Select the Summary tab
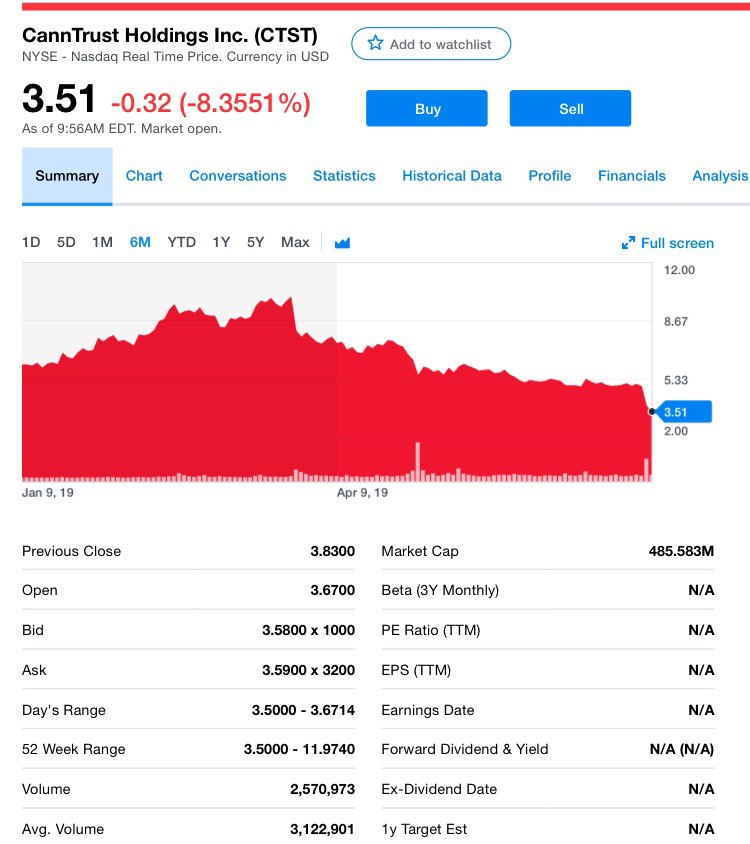Viewport: 750px width, 844px height. click(x=67, y=176)
